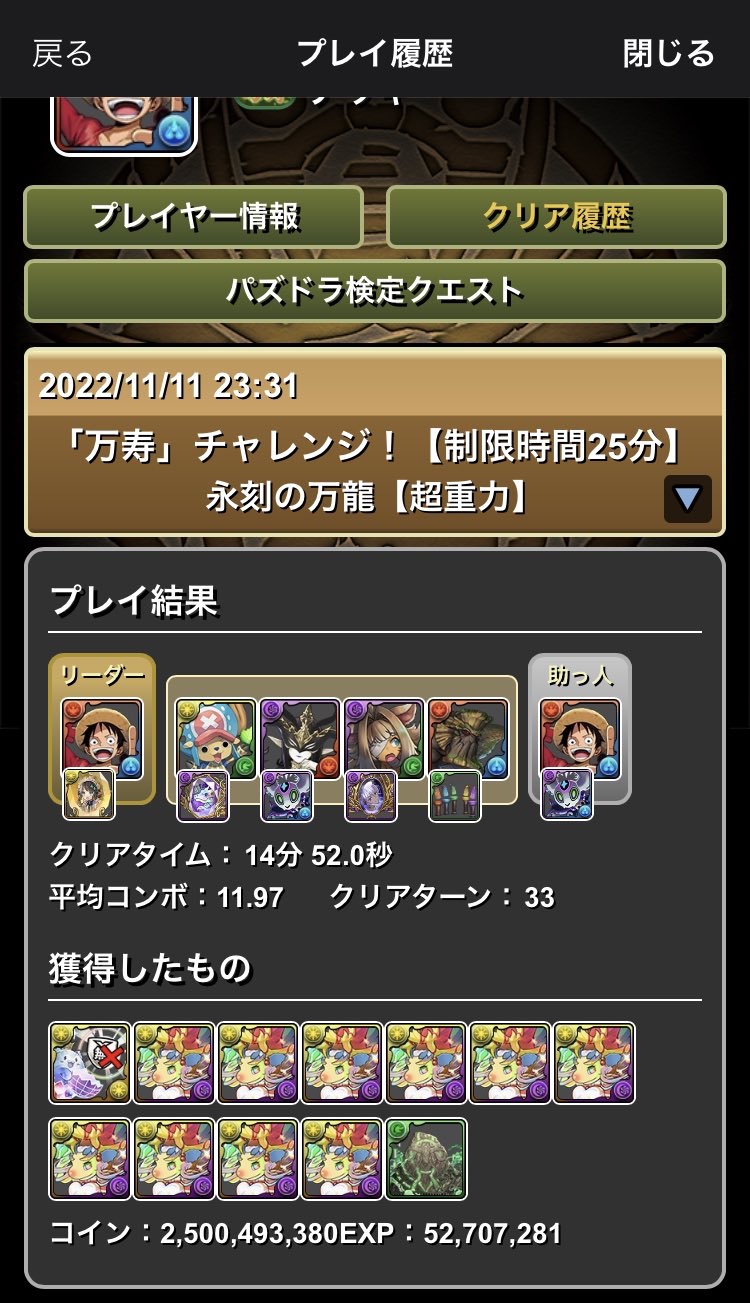Open パズドラ検定クエスト
750x1303 pixels.
click(x=375, y=291)
